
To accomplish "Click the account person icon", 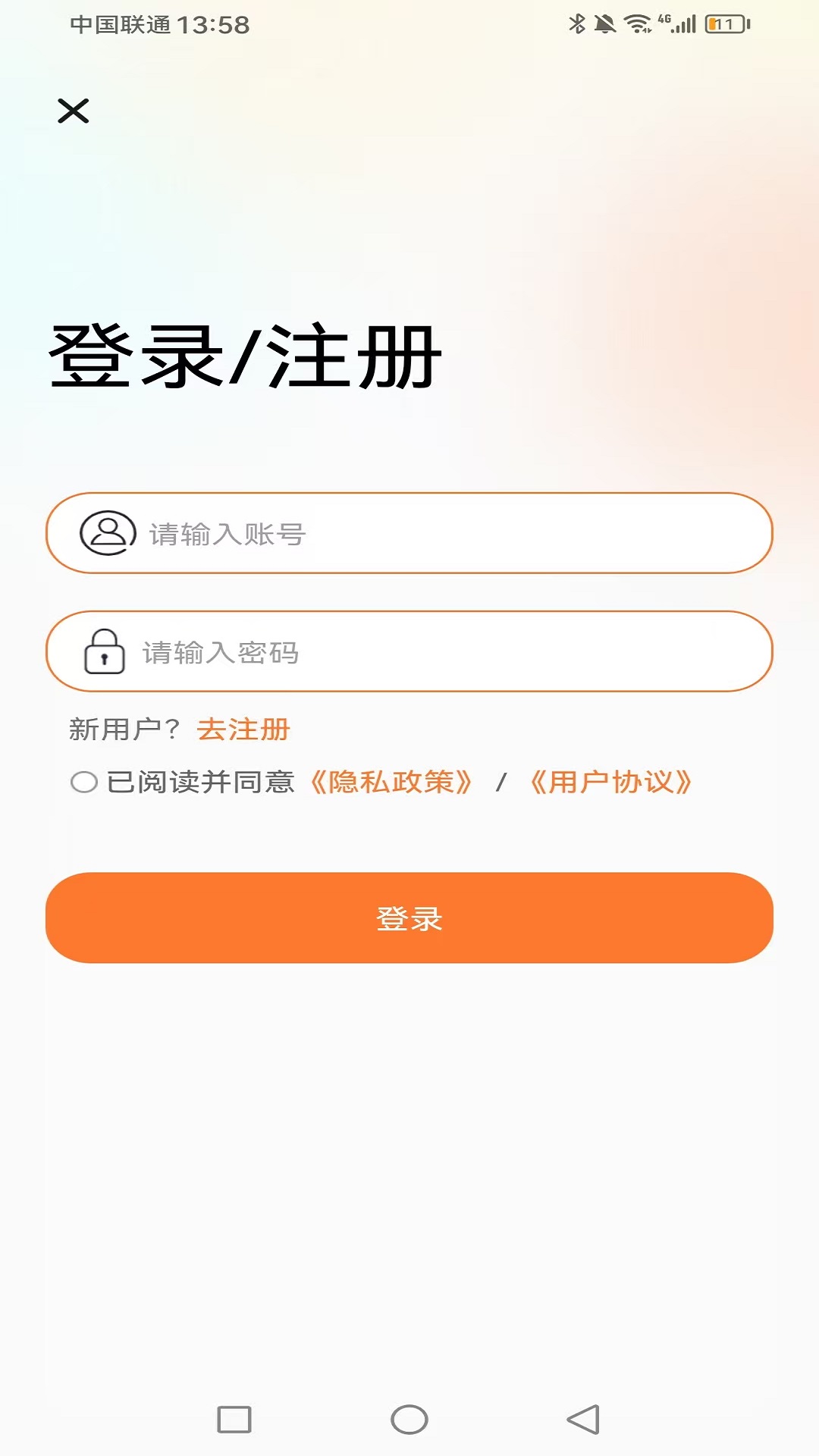I will pyautogui.click(x=105, y=534).
